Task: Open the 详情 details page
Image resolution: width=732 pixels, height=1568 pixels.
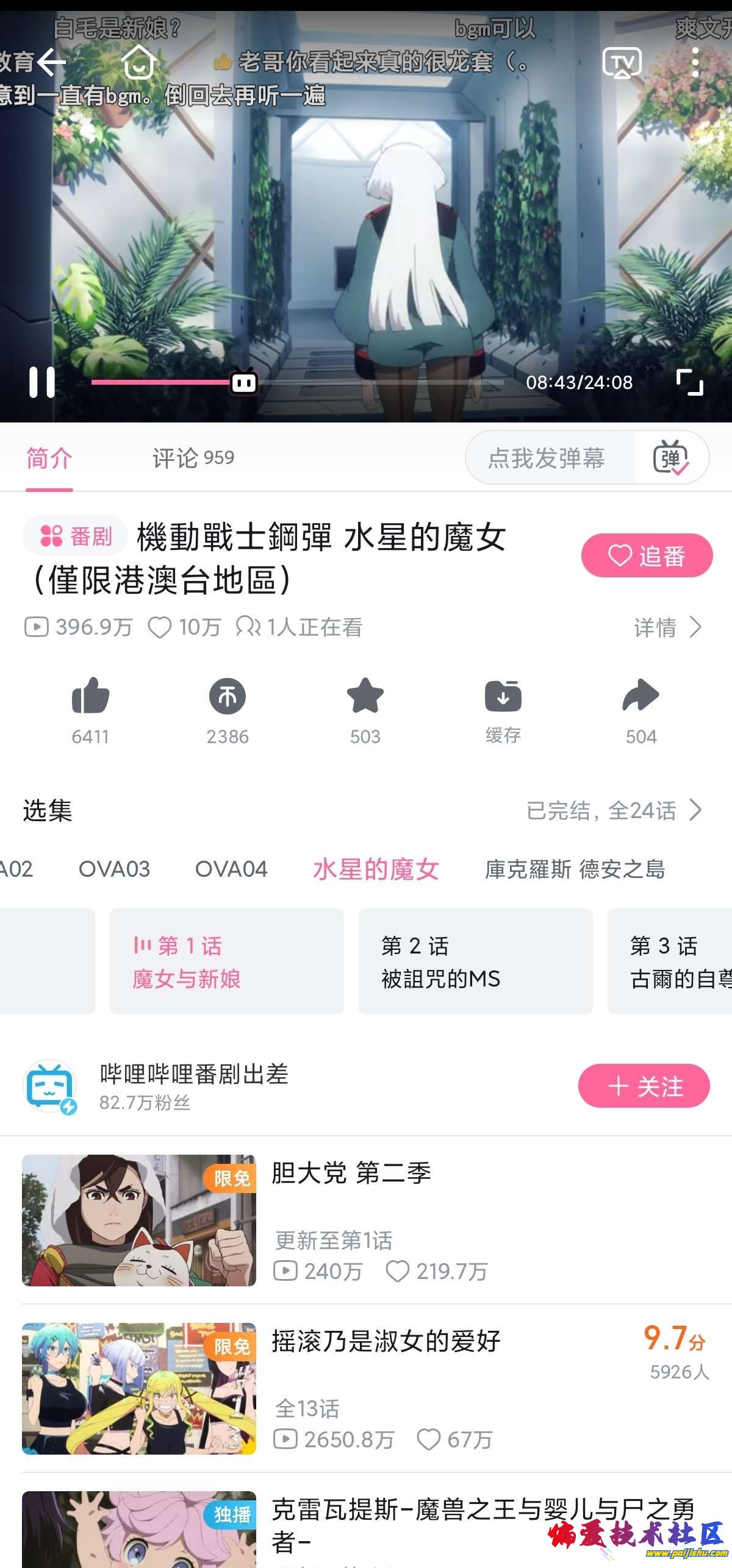Action: pos(667,627)
